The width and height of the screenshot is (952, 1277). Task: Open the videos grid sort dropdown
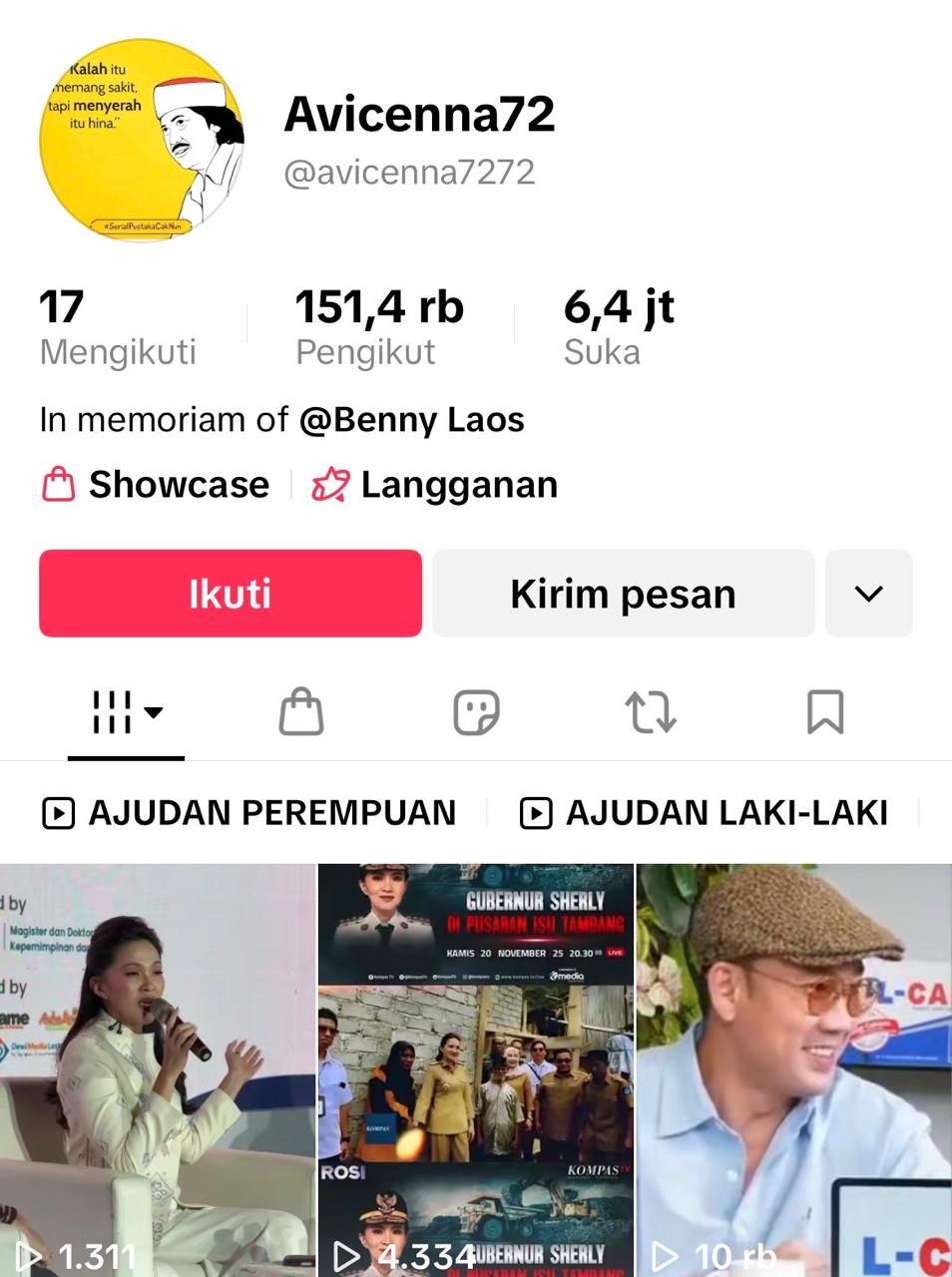click(127, 712)
